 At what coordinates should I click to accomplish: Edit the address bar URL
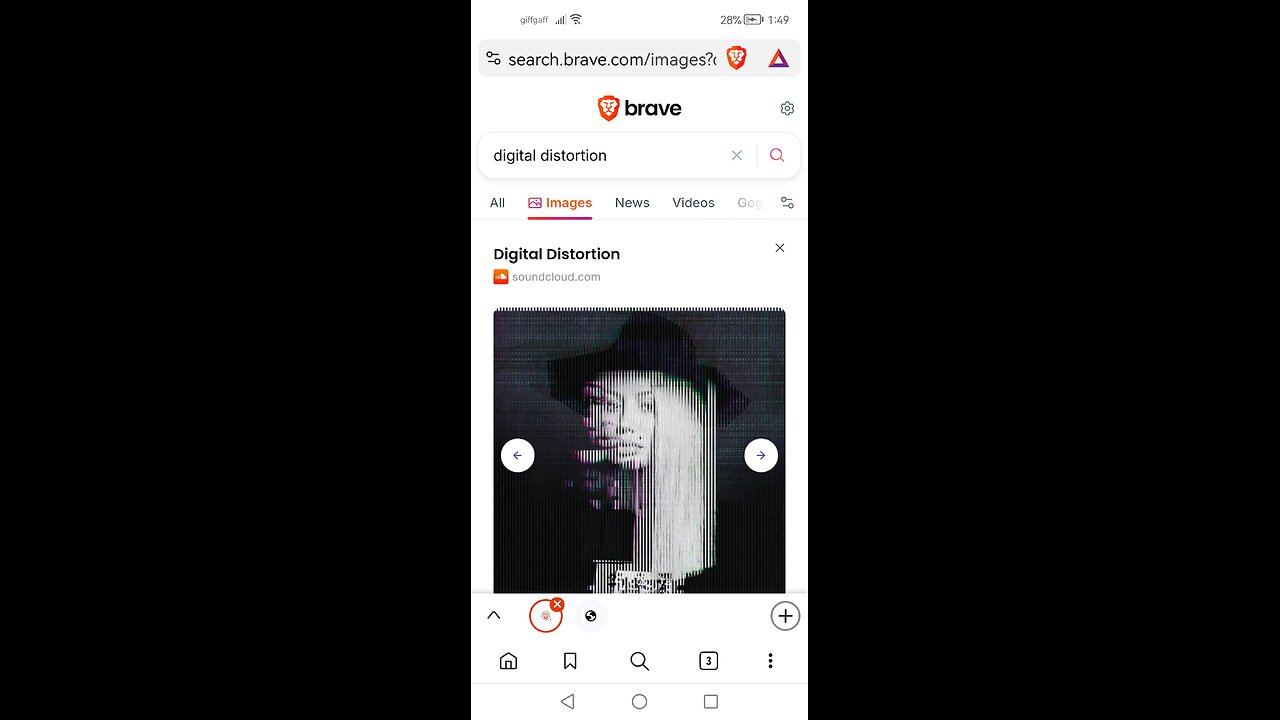tap(611, 59)
